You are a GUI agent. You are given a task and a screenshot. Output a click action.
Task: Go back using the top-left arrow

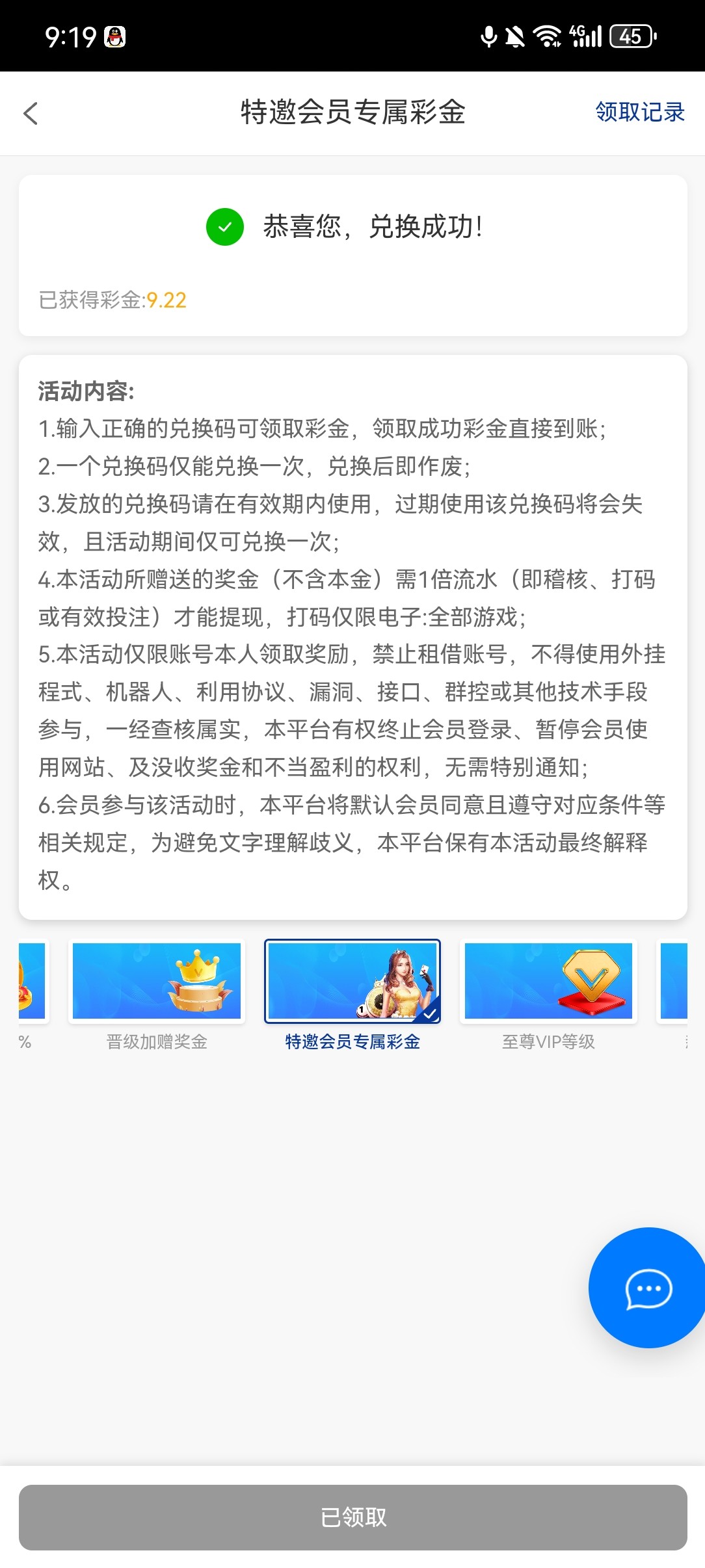[31, 113]
